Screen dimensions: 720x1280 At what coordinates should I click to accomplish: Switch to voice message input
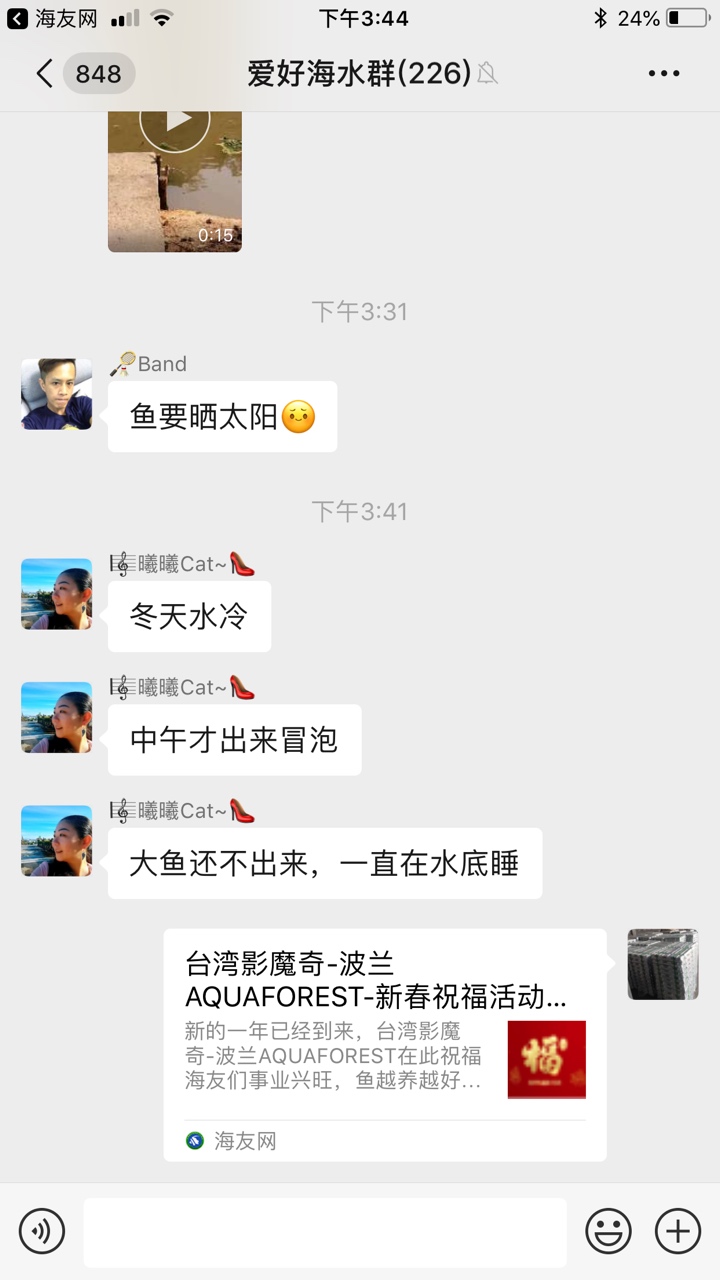(42, 1231)
